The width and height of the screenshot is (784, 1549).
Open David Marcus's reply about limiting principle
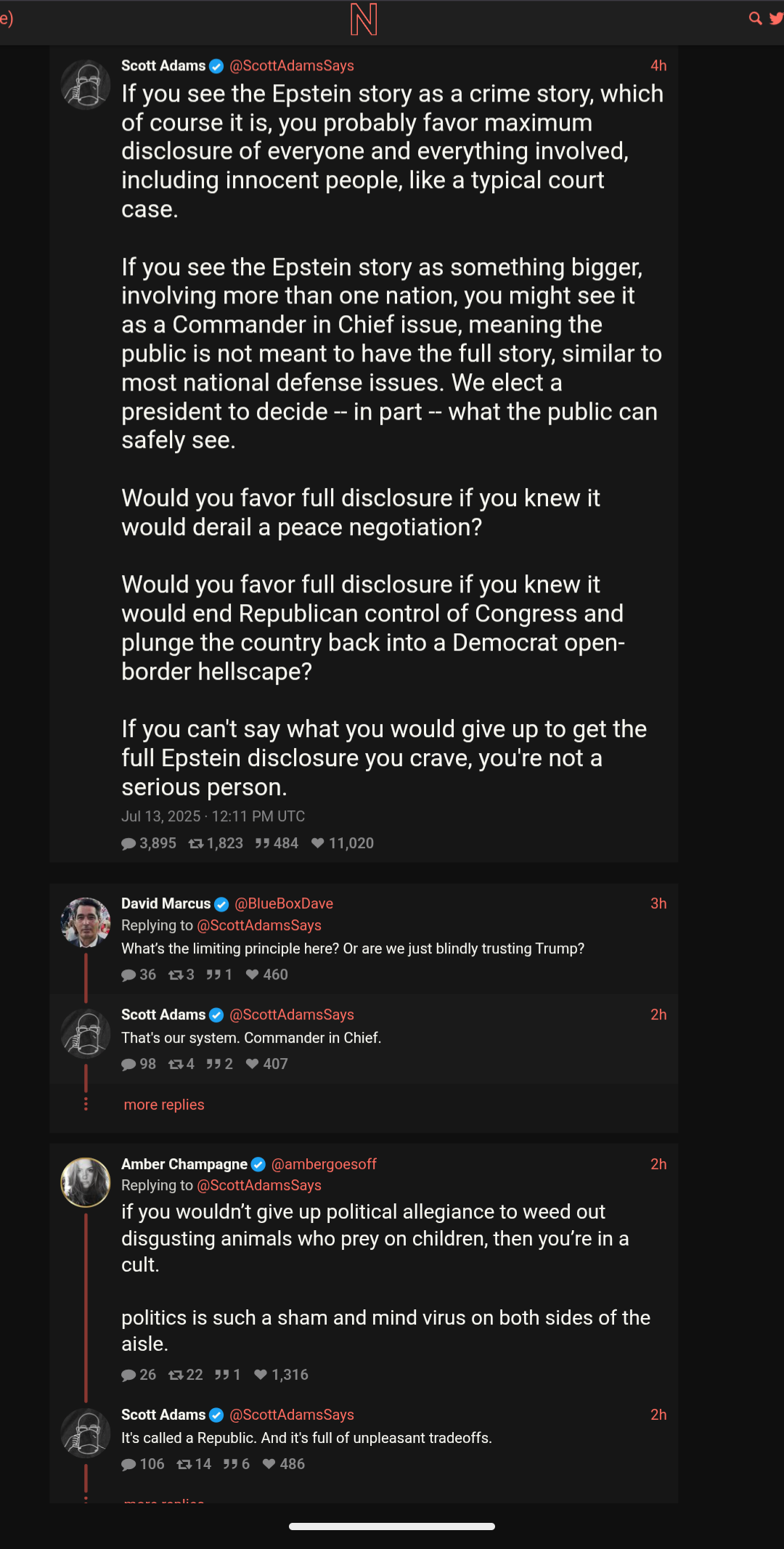[353, 948]
